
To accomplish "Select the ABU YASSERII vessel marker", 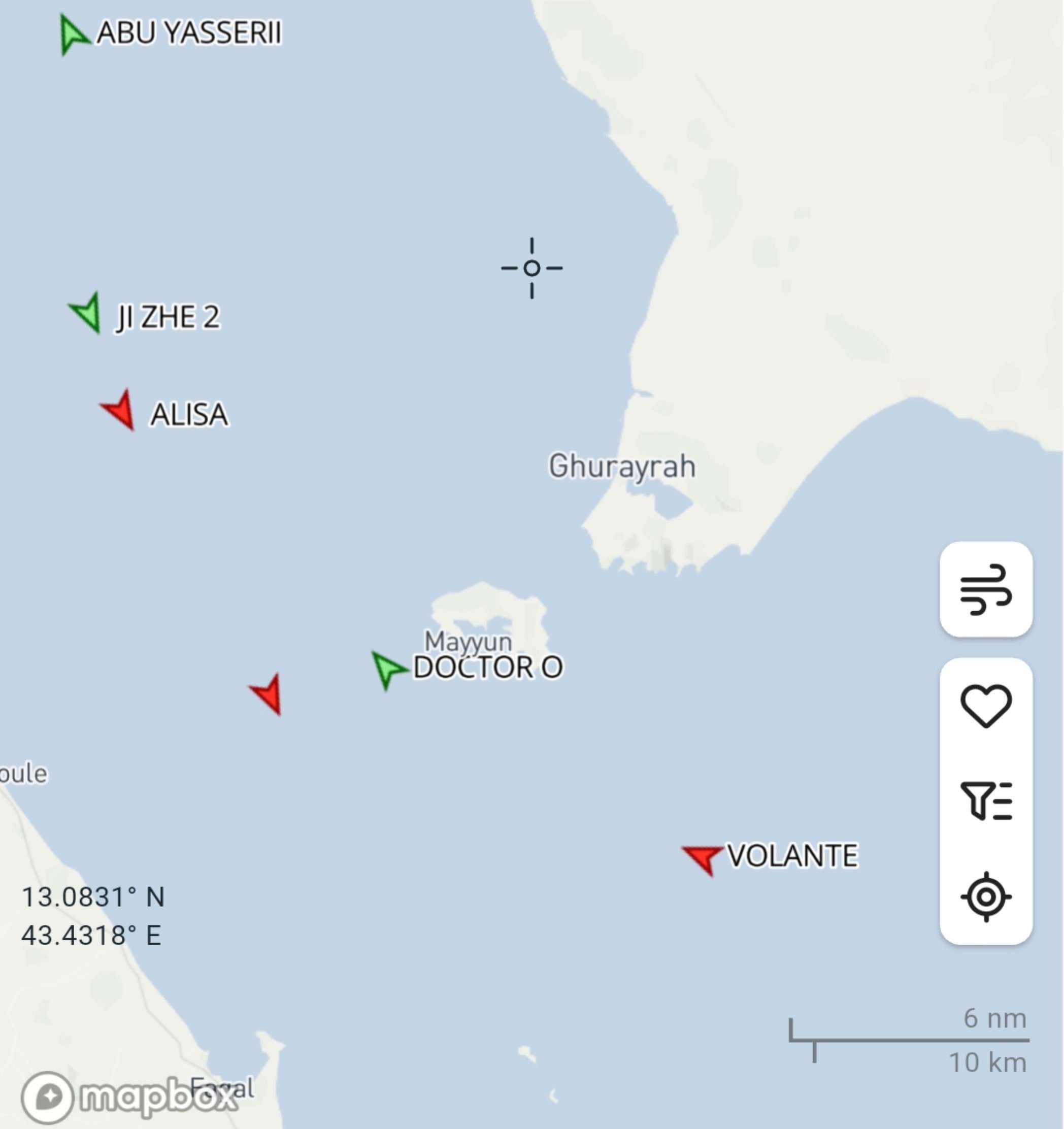I will (x=73, y=35).
